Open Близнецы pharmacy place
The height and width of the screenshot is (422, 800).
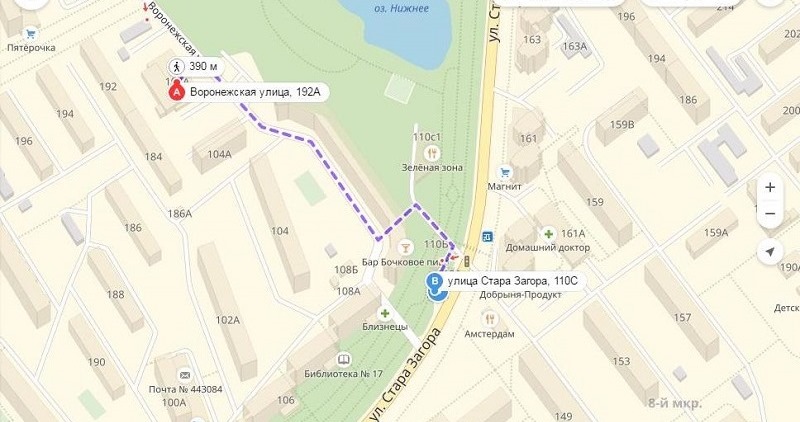point(384,313)
